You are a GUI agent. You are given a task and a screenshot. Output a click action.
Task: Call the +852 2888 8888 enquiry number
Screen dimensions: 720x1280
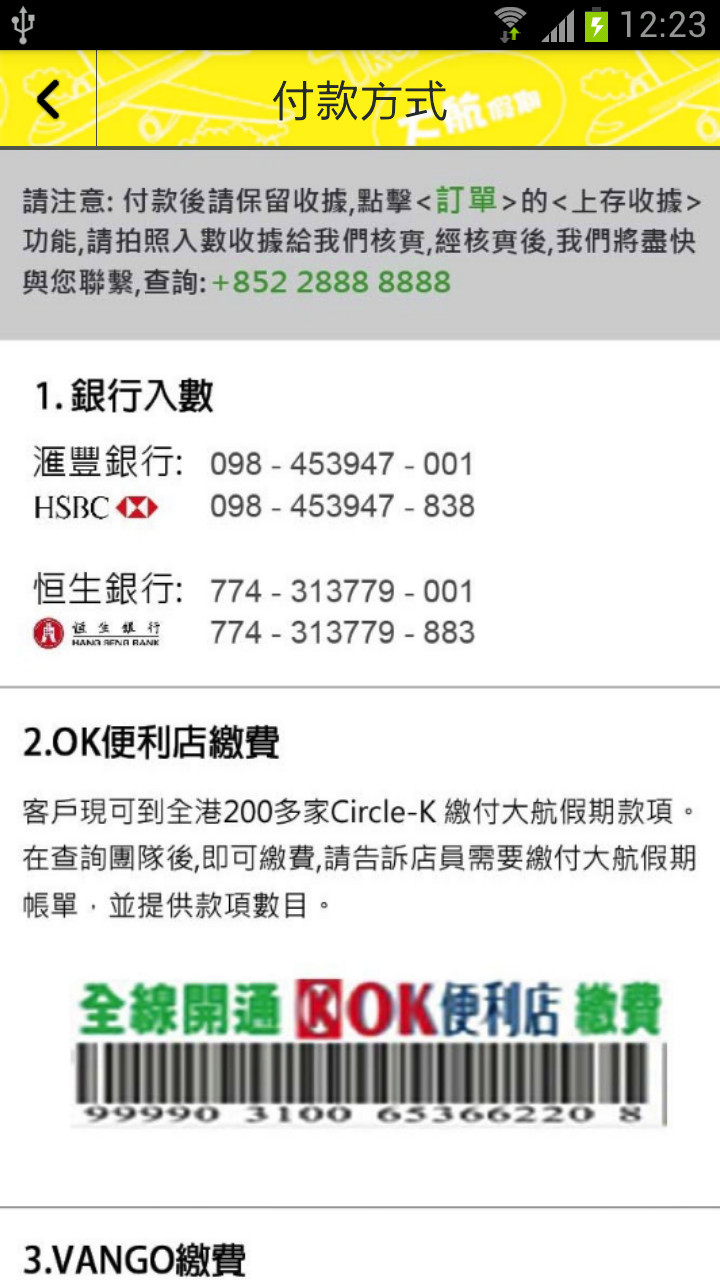point(331,283)
